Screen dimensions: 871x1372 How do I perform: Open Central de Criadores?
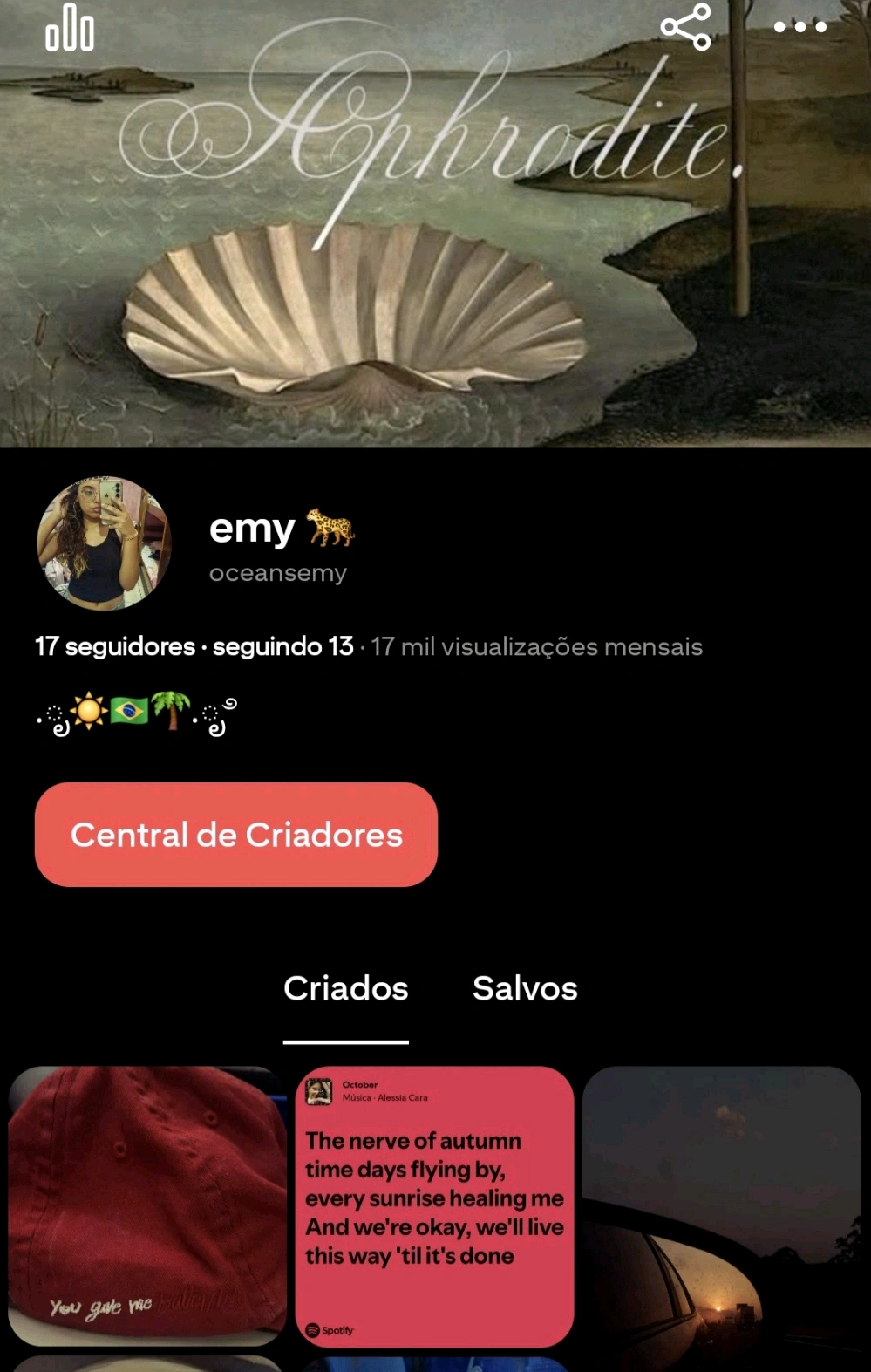(235, 835)
